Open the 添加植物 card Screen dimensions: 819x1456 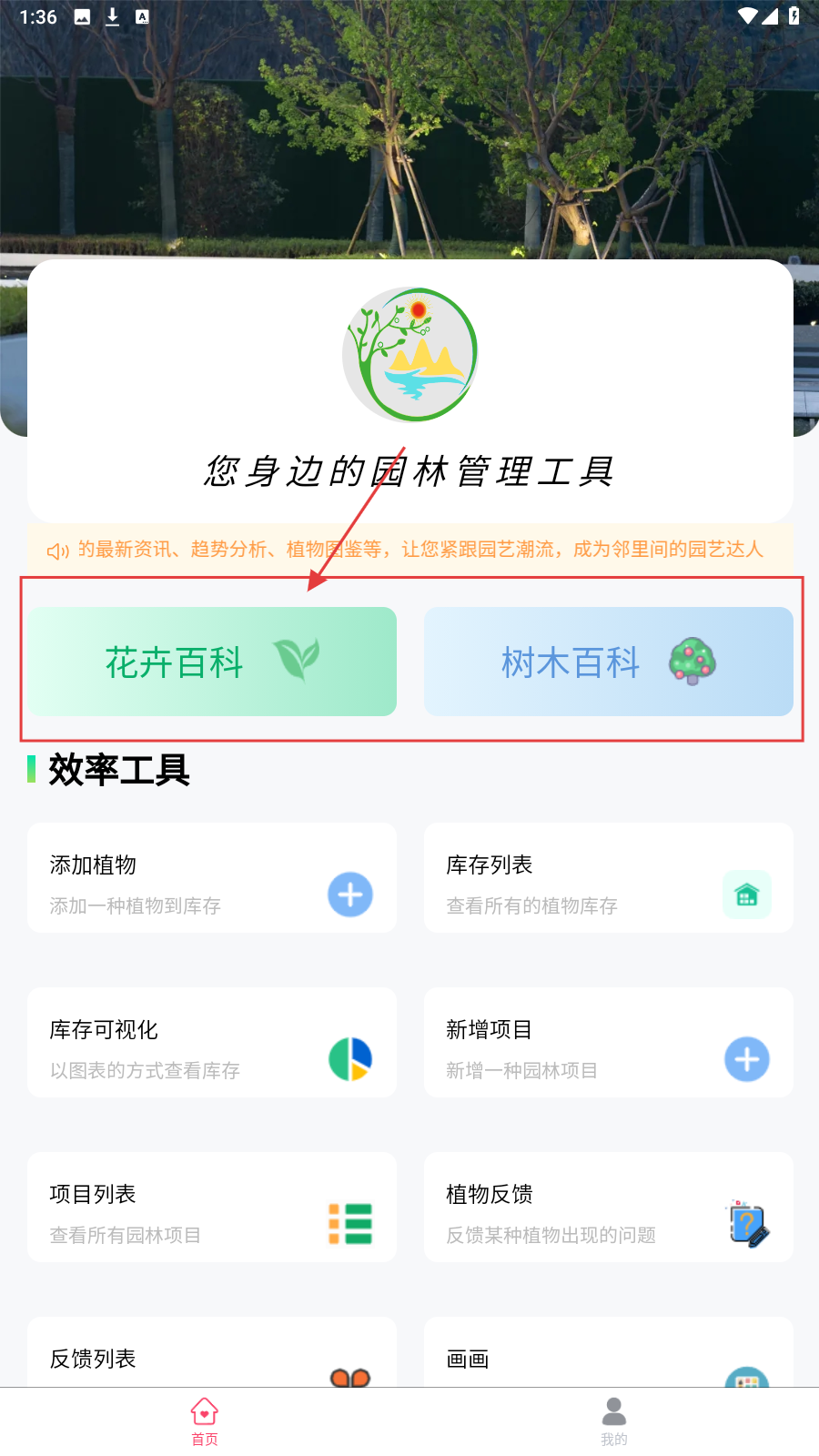click(212, 878)
